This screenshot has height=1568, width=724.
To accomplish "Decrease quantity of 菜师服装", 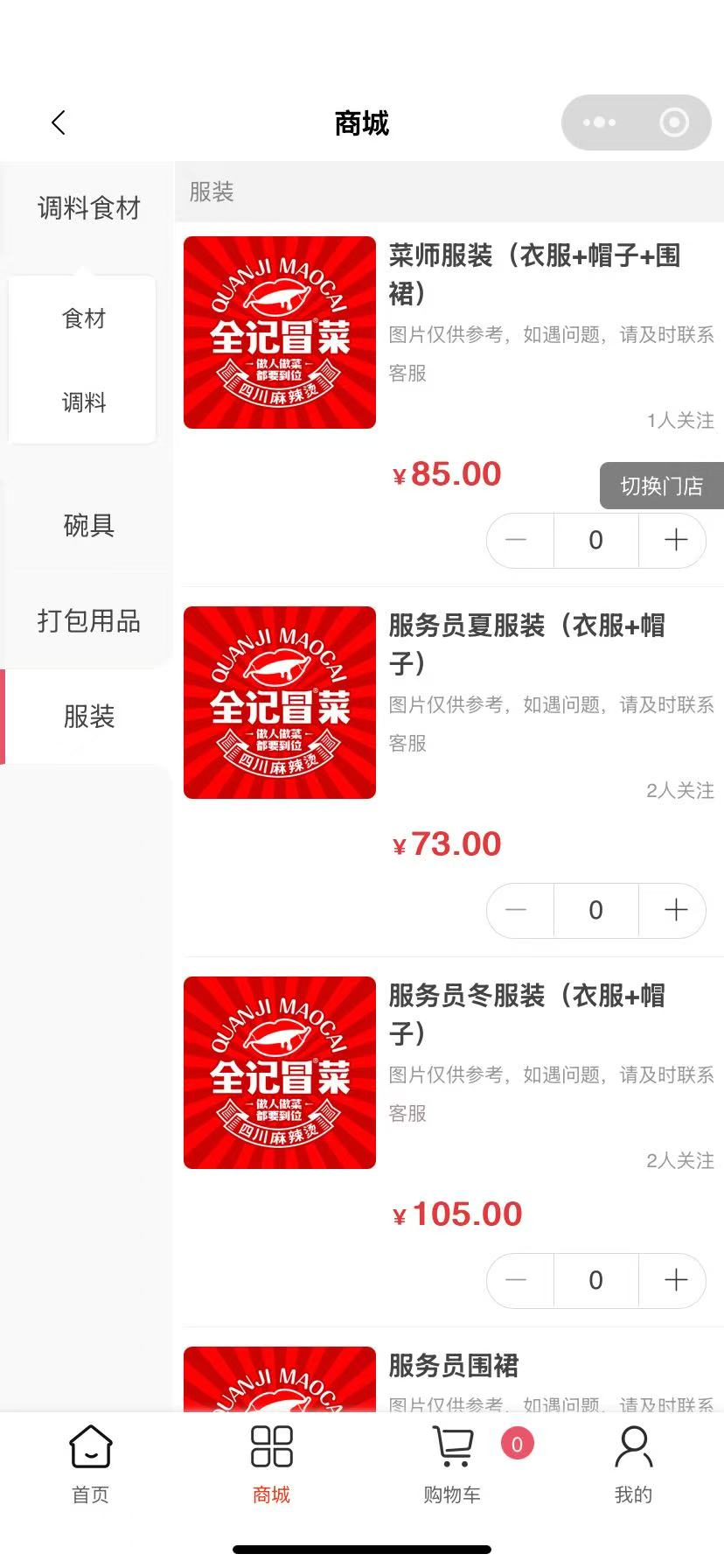I will (517, 540).
